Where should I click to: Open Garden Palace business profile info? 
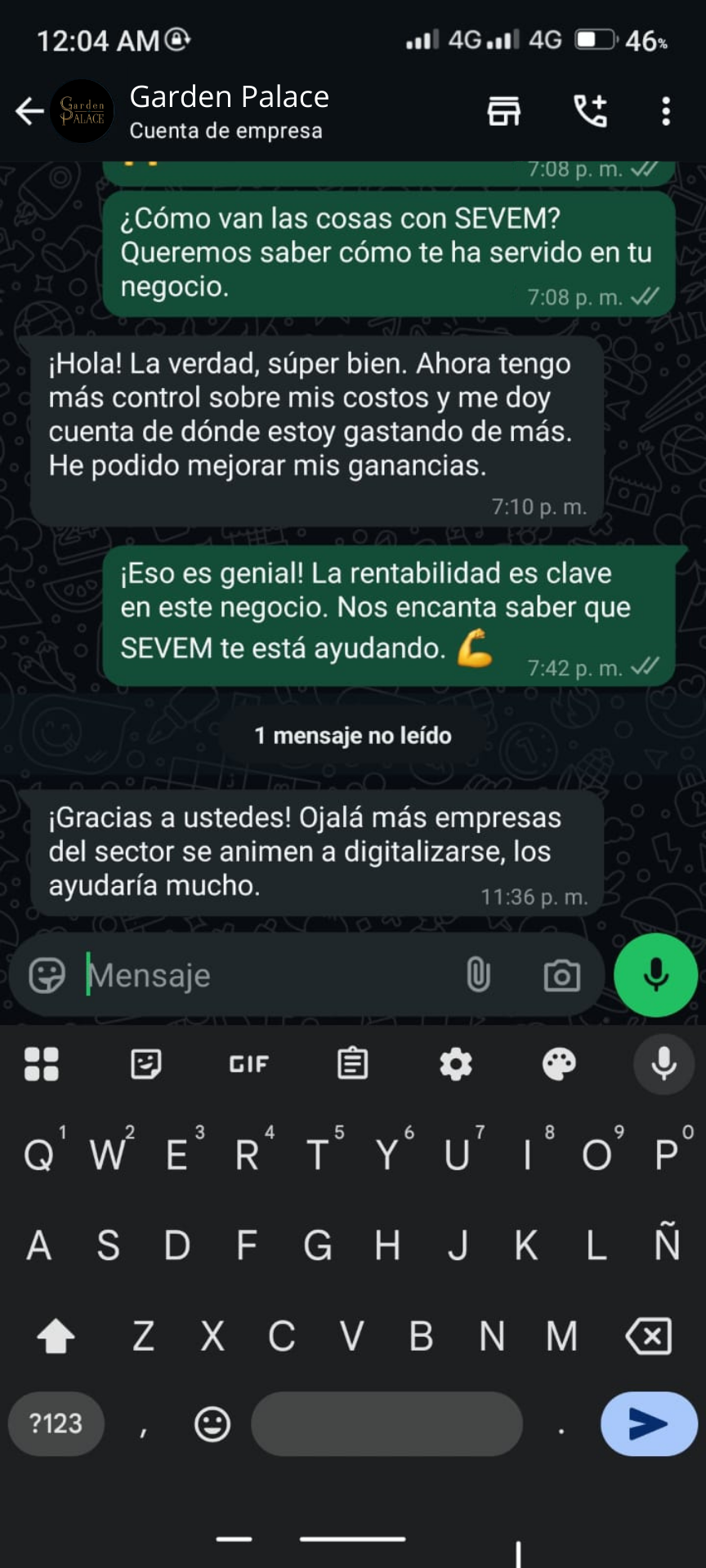tap(229, 111)
